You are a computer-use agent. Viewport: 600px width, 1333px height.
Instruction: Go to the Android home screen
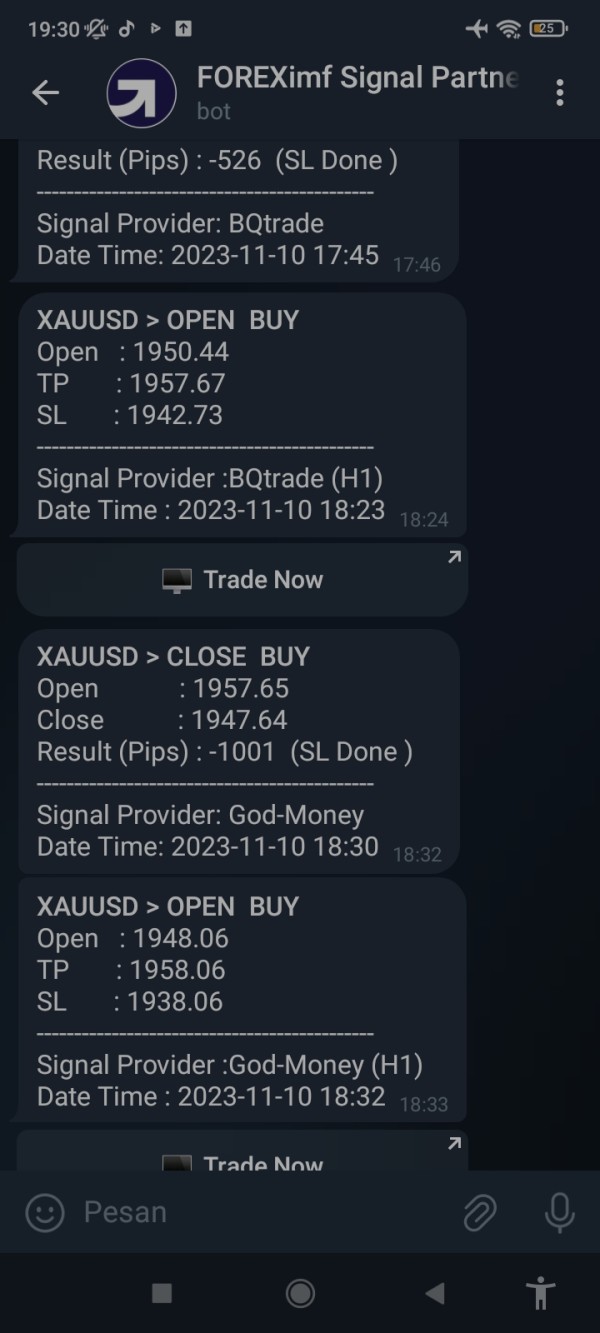(300, 1293)
